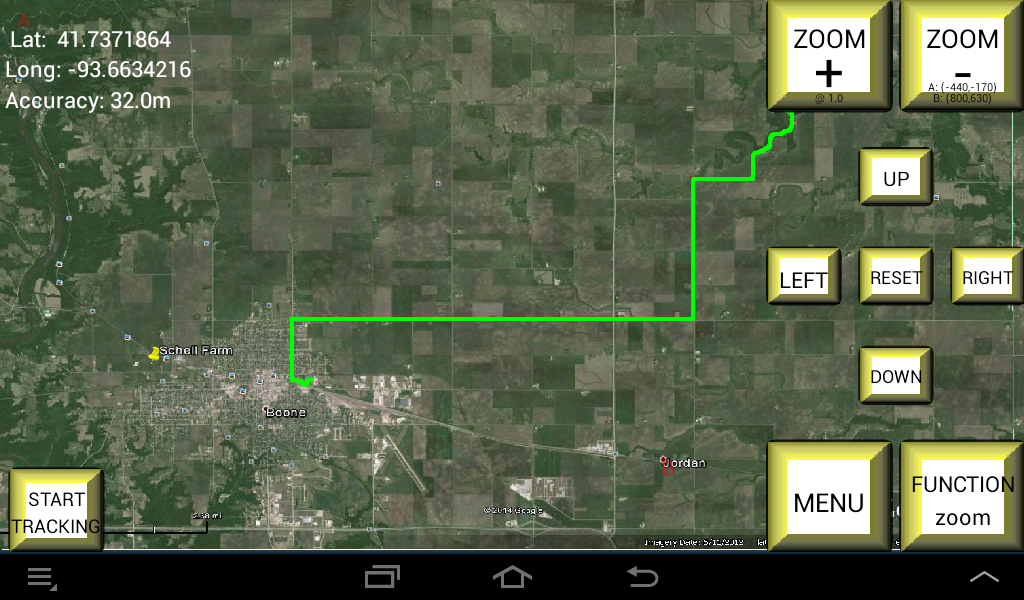
Task: Start tracking the GPS route
Action: (56, 510)
